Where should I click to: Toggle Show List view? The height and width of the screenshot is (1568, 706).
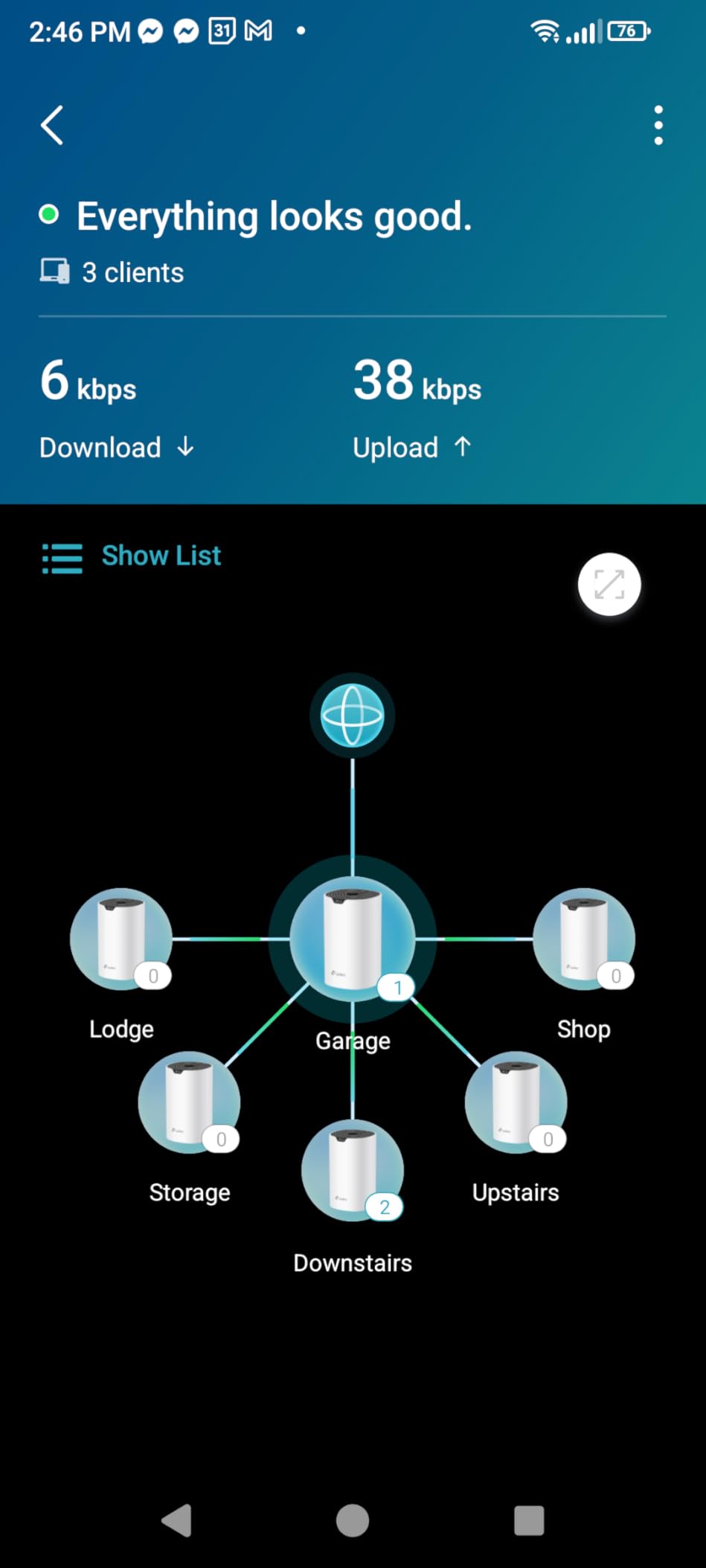pyautogui.click(x=131, y=556)
